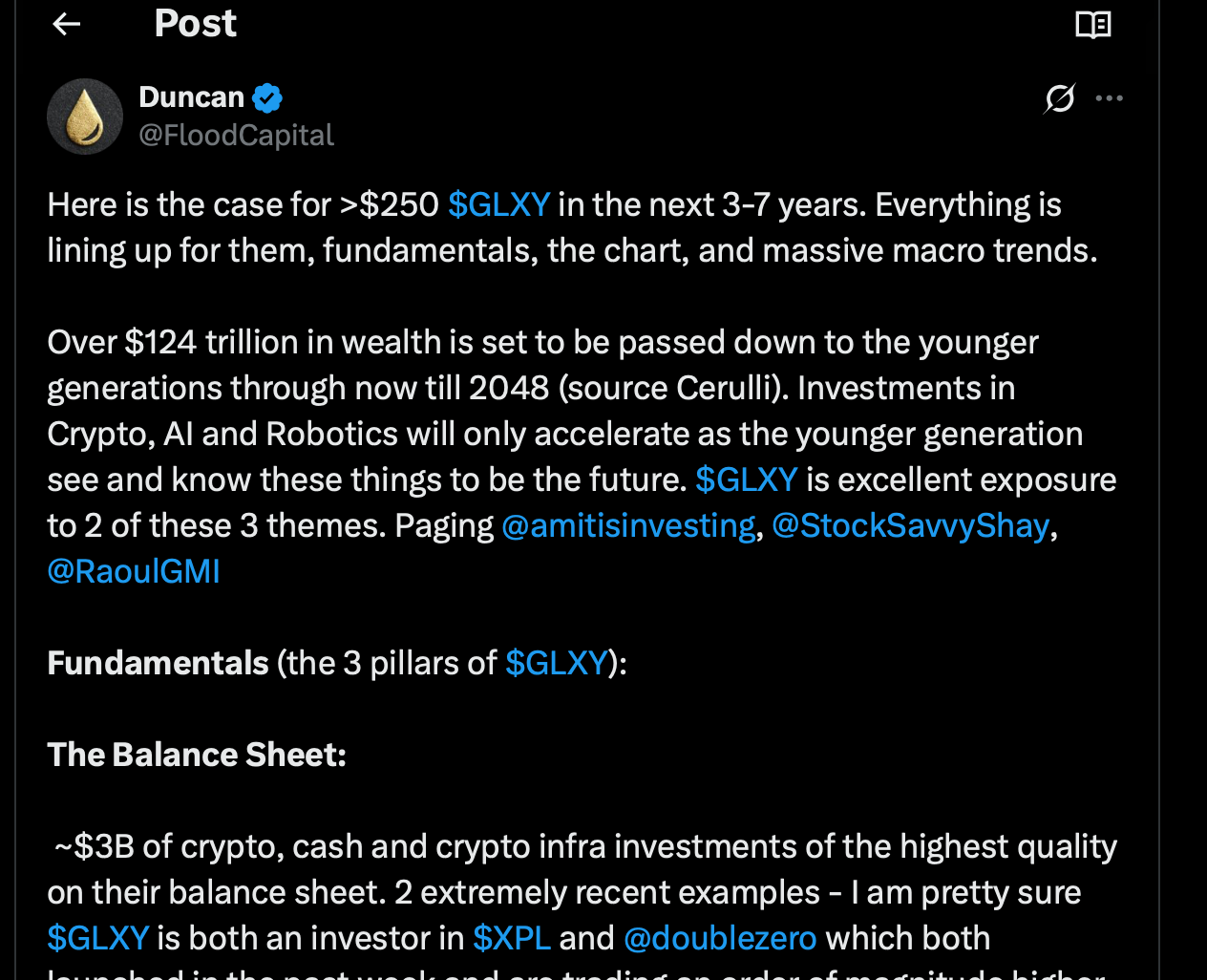
Task: Tap the Grok slashed-circle icon
Action: click(x=1060, y=98)
